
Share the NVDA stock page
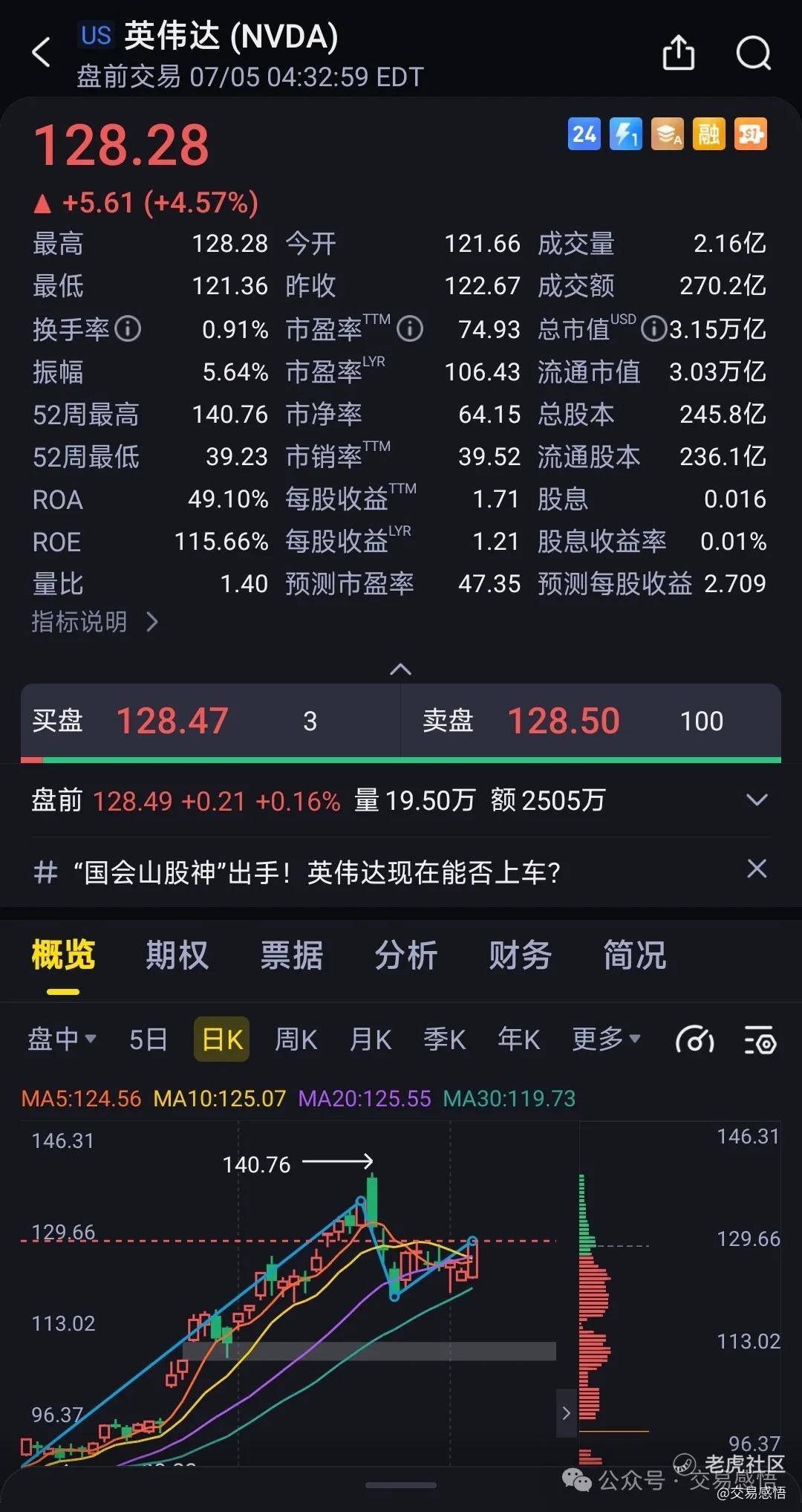tap(678, 53)
